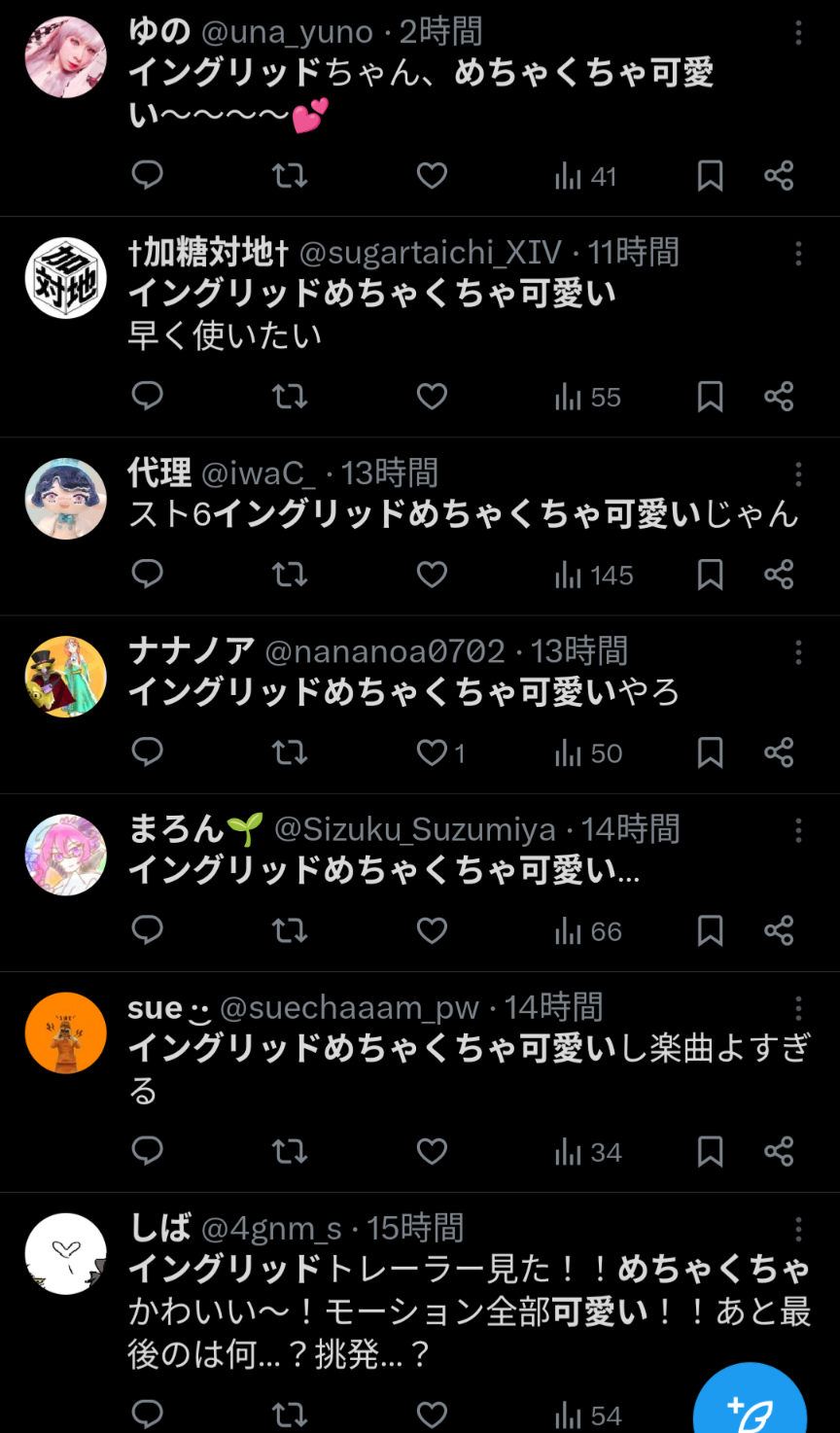Repost the tweet by @Sizuku_Suzumiya
This screenshot has width=840, height=1433.
pyautogui.click(x=289, y=931)
